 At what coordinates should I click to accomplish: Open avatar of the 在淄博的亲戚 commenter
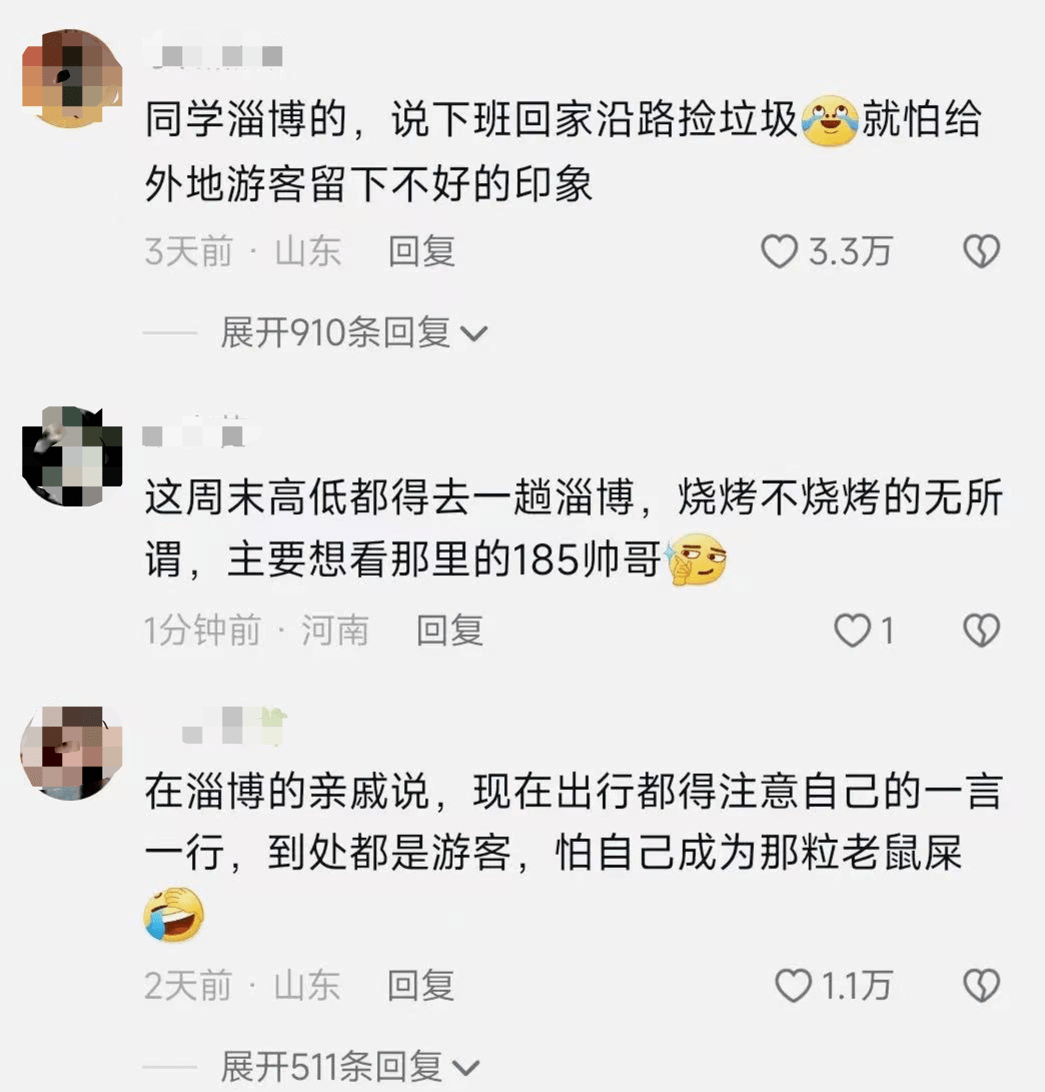(x=71, y=752)
